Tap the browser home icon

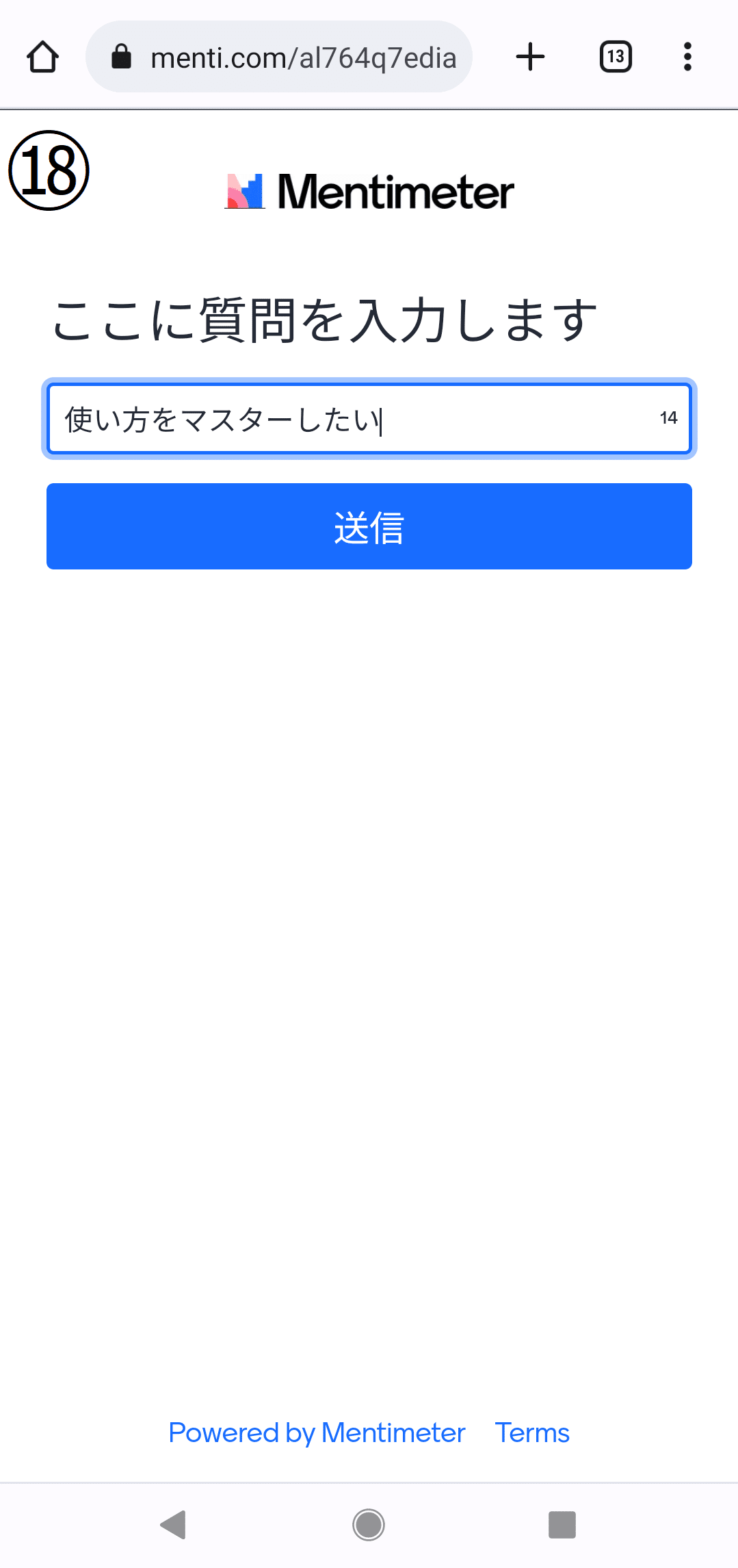pyautogui.click(x=42, y=57)
